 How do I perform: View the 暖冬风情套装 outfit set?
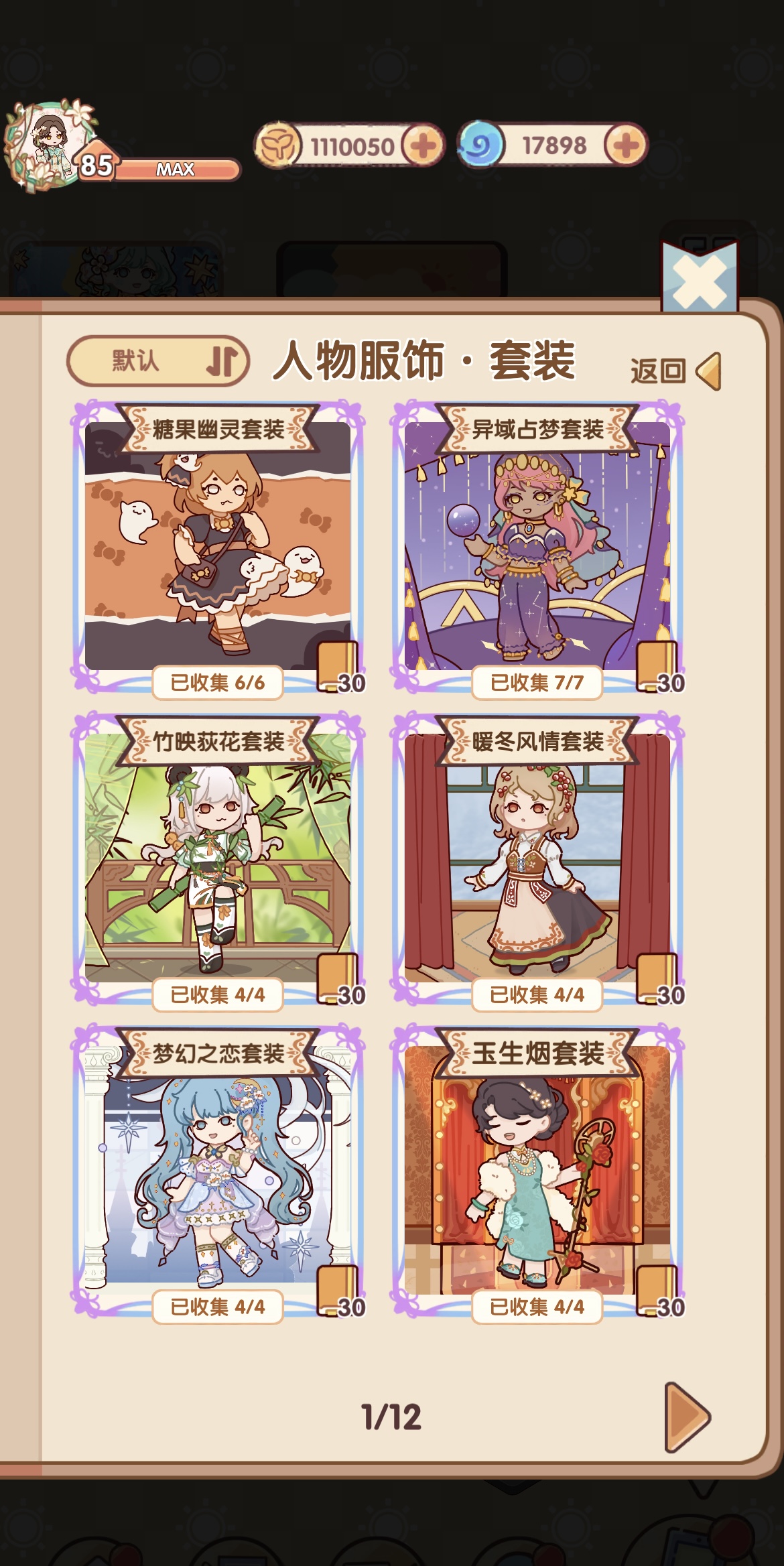(x=537, y=861)
